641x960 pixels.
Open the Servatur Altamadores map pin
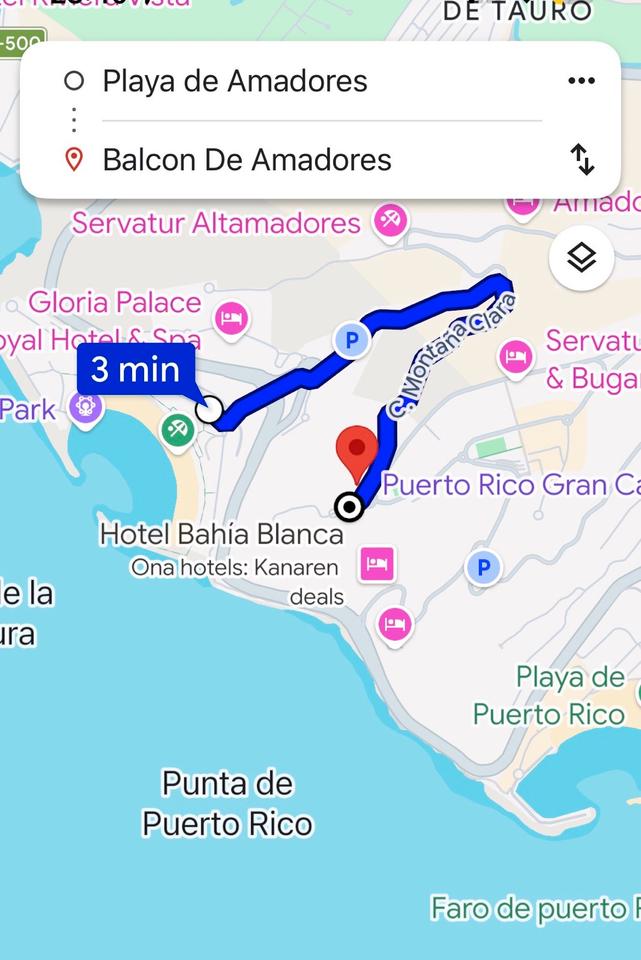pos(391,221)
